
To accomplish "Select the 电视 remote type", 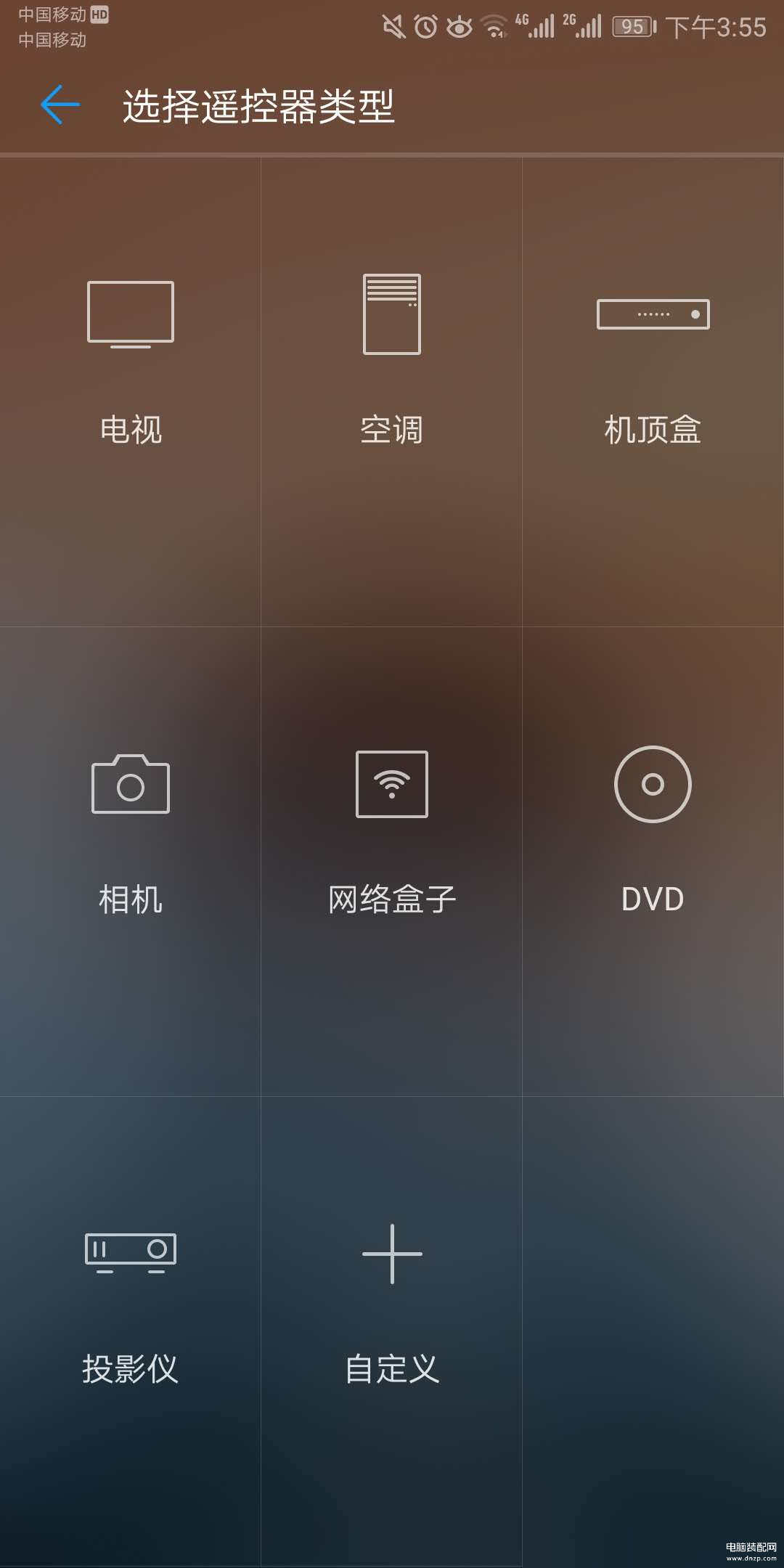I will 131,392.
